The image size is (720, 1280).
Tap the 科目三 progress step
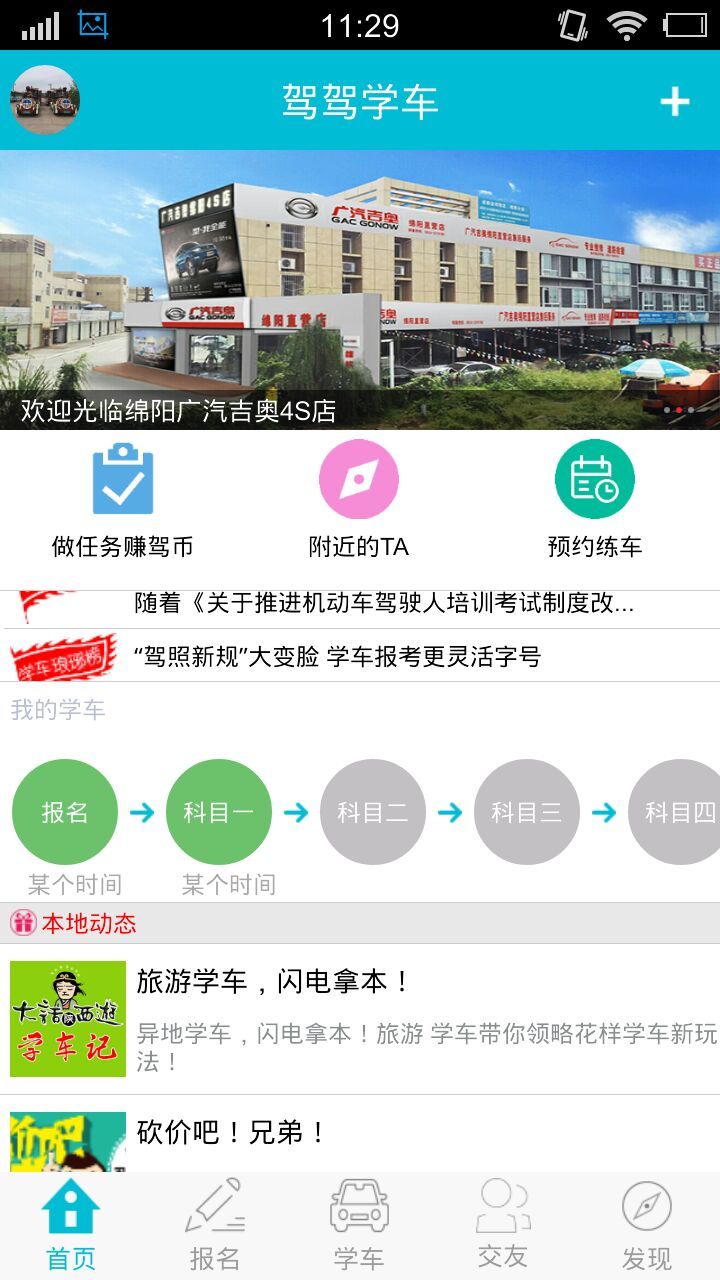[x=527, y=811]
